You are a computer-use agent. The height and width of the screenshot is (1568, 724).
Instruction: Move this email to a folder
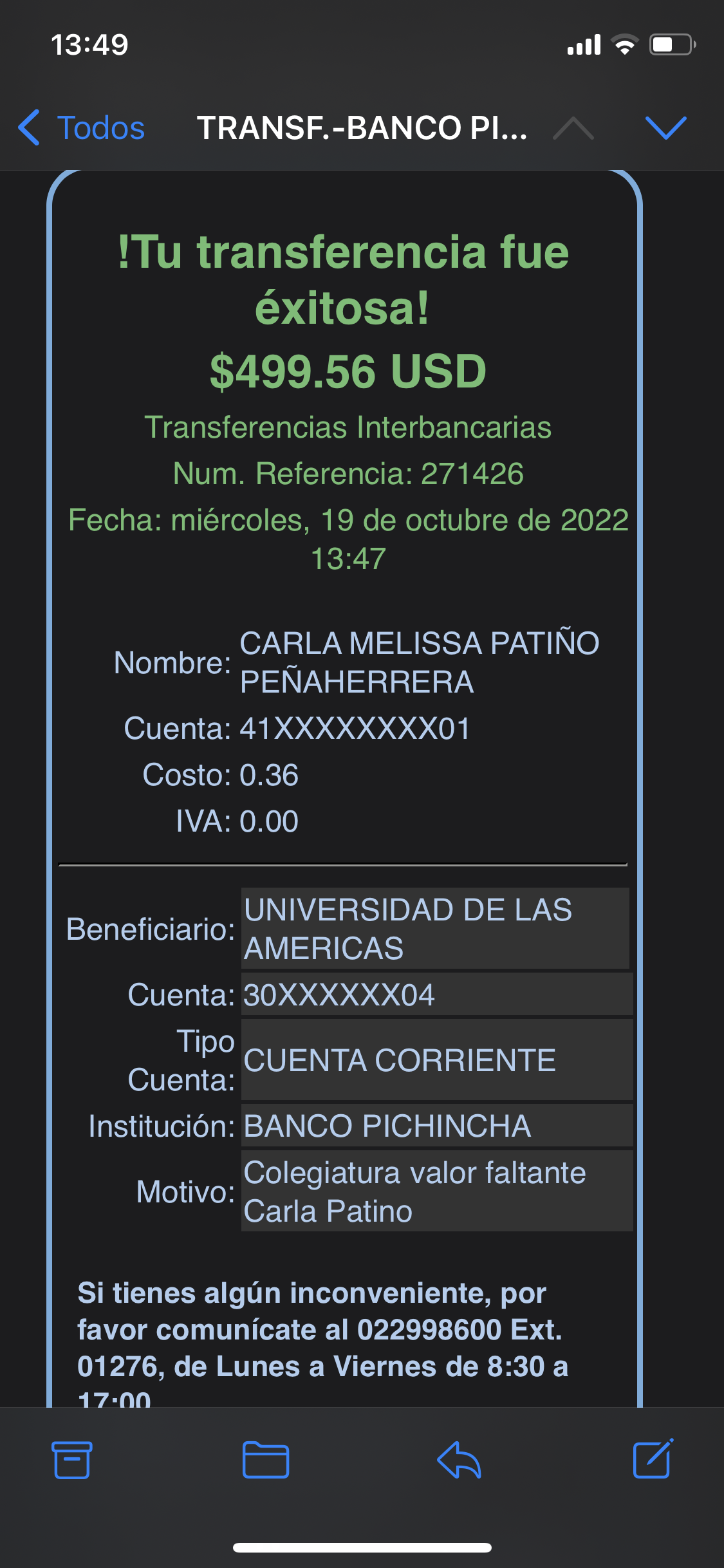[x=265, y=1459]
